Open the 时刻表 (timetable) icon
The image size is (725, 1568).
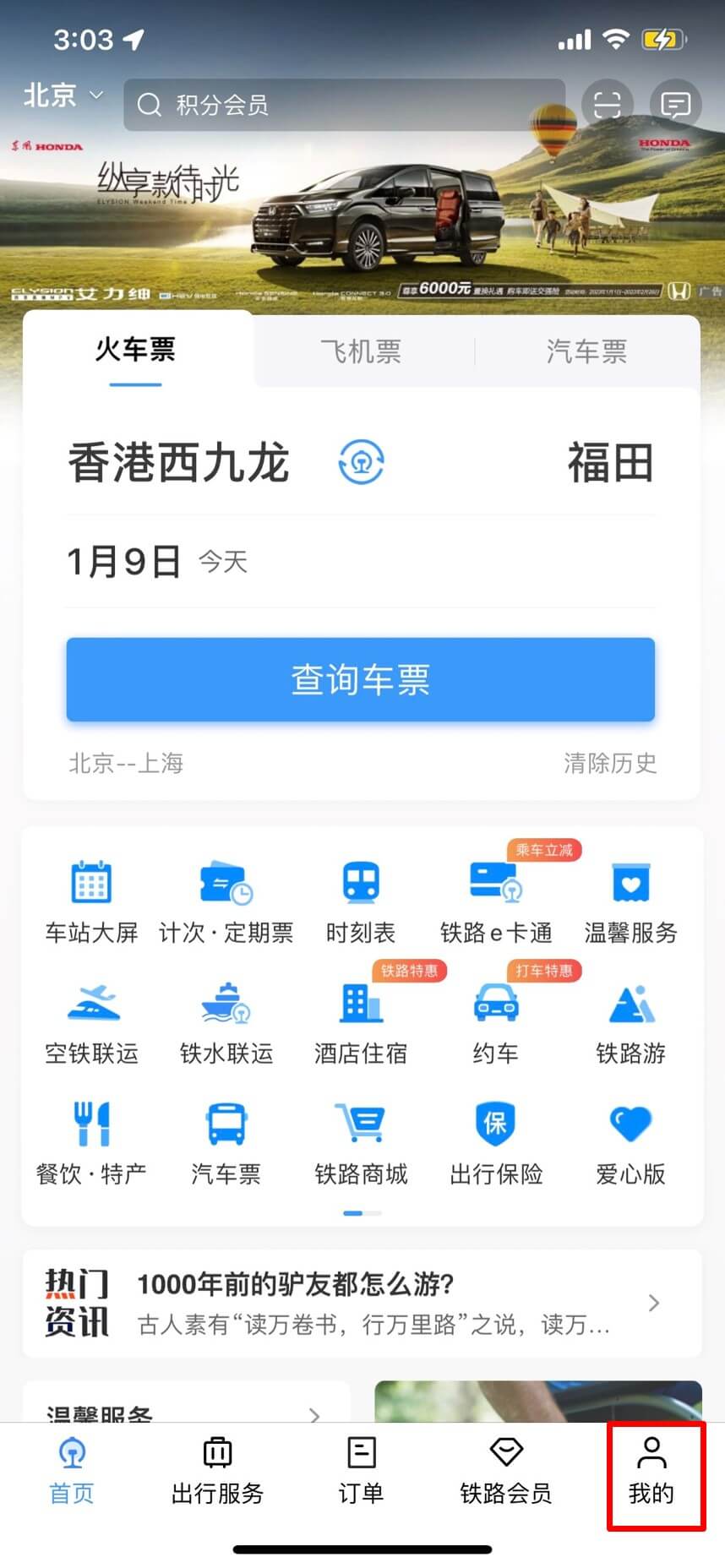point(360,900)
